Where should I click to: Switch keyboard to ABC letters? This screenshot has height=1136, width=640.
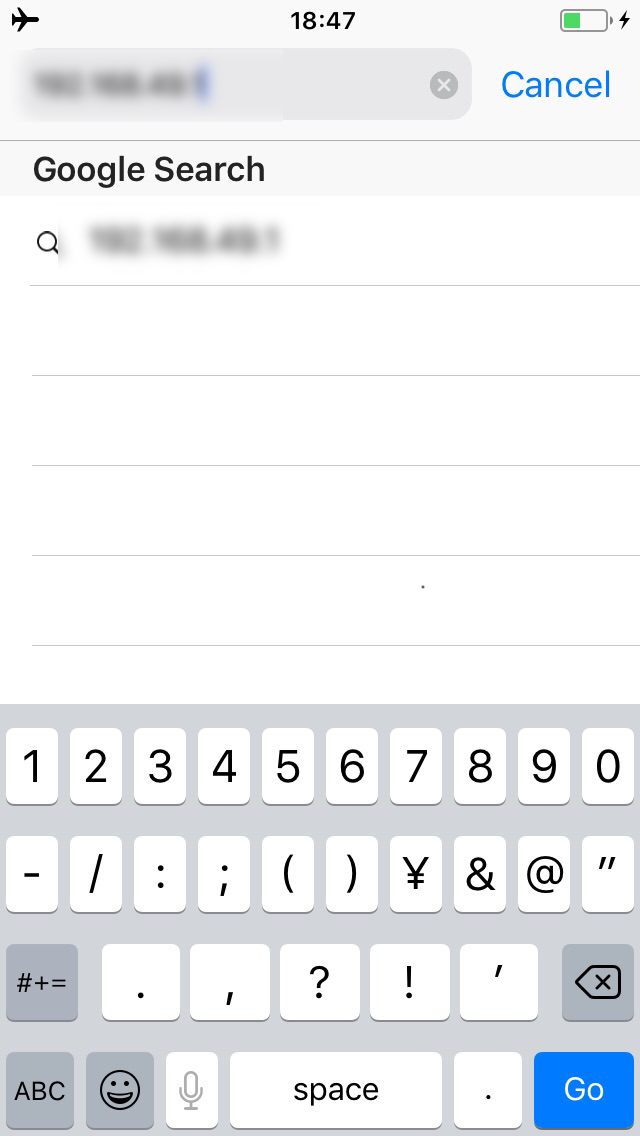click(x=40, y=1090)
